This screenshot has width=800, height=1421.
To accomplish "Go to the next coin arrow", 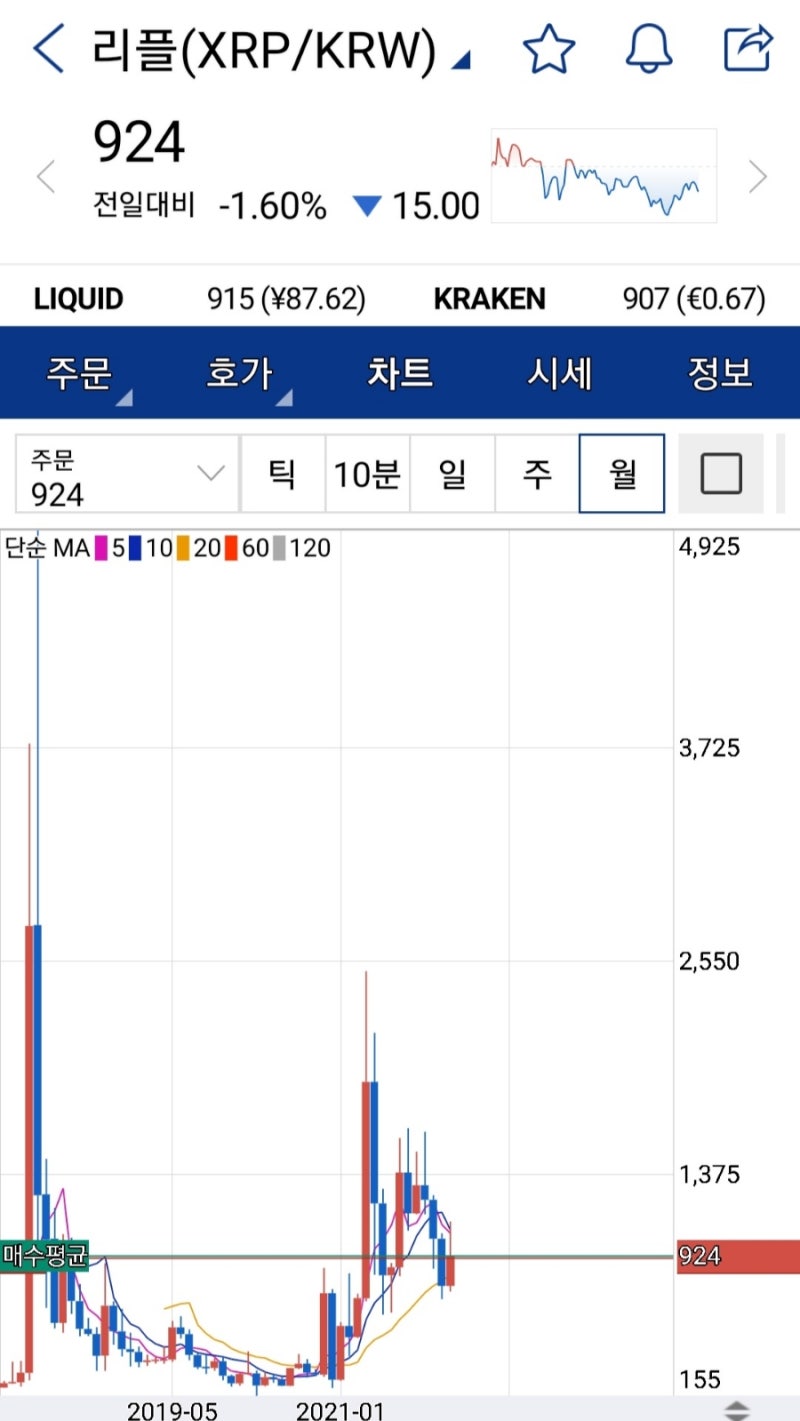I will point(758,177).
